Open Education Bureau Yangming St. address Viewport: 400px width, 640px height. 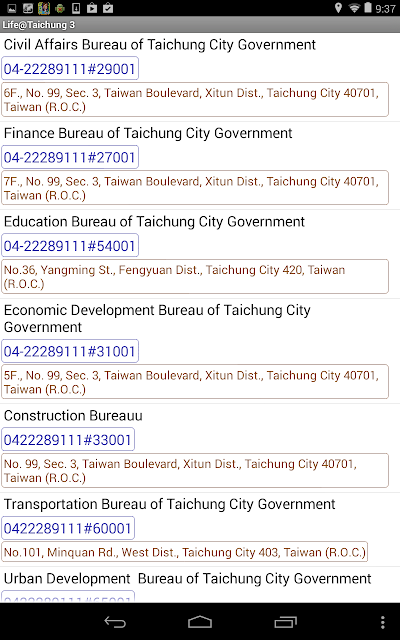(x=195, y=276)
